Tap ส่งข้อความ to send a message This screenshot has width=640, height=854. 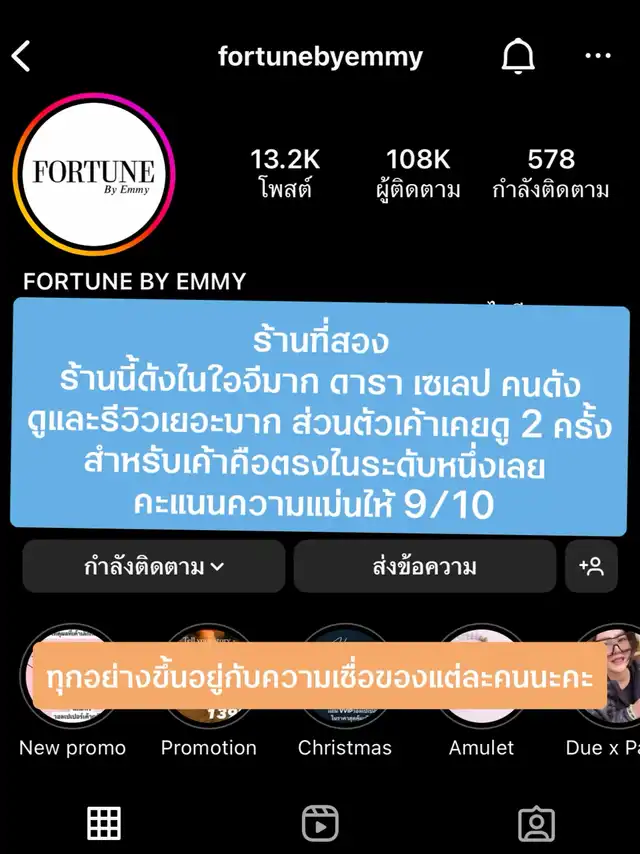click(424, 566)
